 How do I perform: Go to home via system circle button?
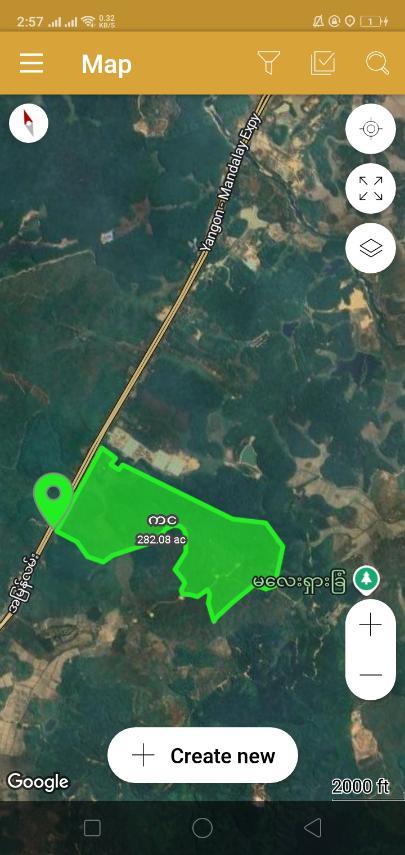point(202,828)
